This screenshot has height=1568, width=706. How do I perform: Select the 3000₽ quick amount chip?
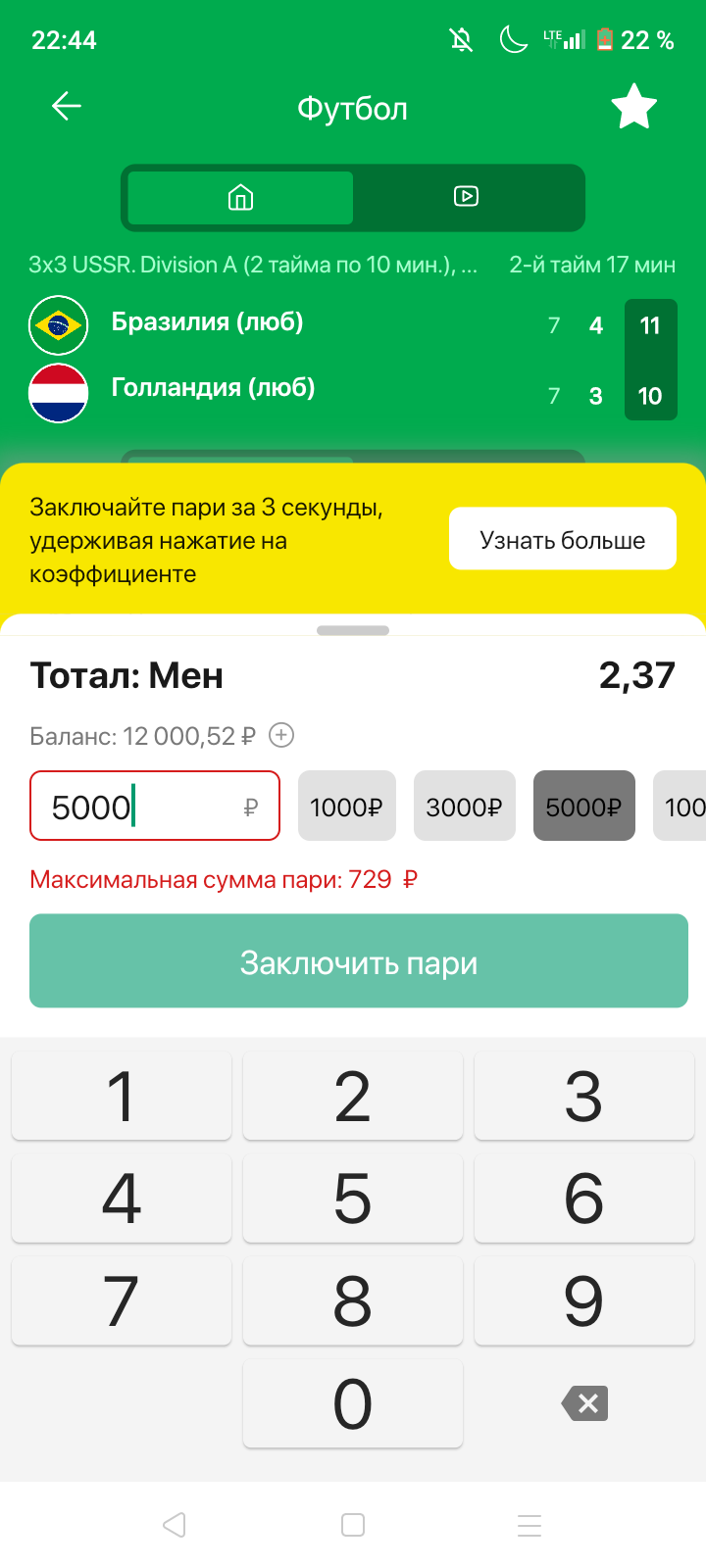tap(464, 807)
